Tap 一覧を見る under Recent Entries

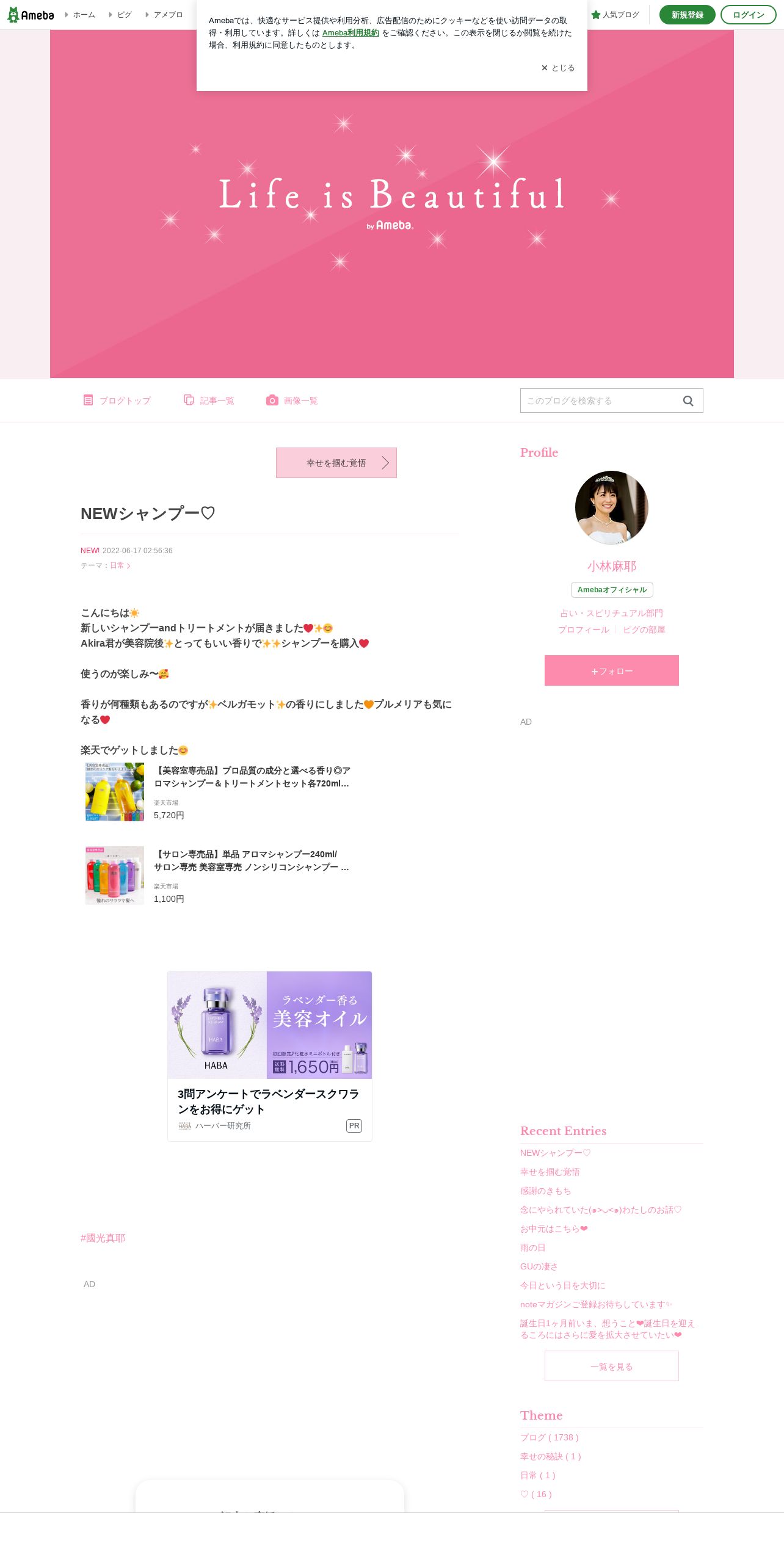pyautogui.click(x=612, y=1366)
